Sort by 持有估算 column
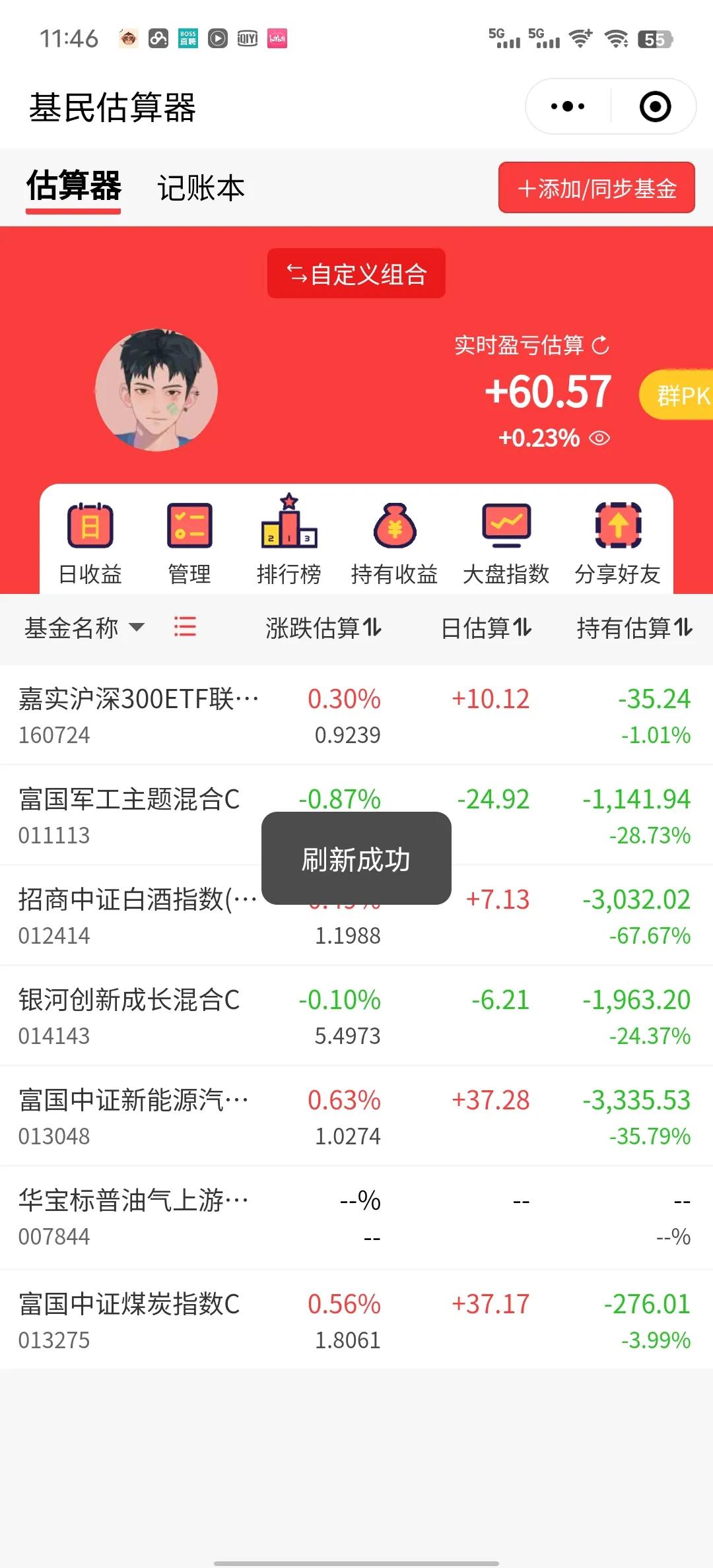 click(x=634, y=628)
